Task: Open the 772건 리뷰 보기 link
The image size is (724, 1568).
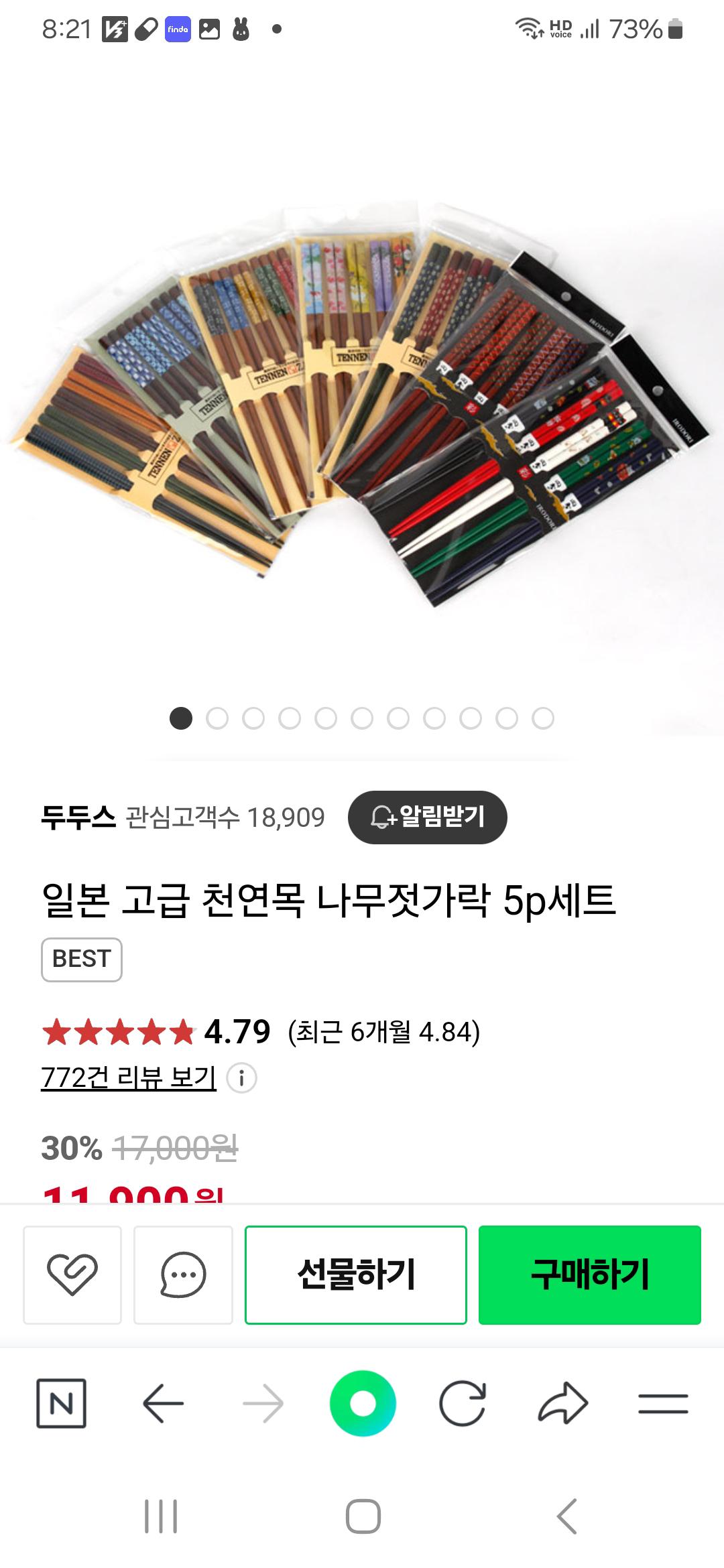Action: 128,1077
